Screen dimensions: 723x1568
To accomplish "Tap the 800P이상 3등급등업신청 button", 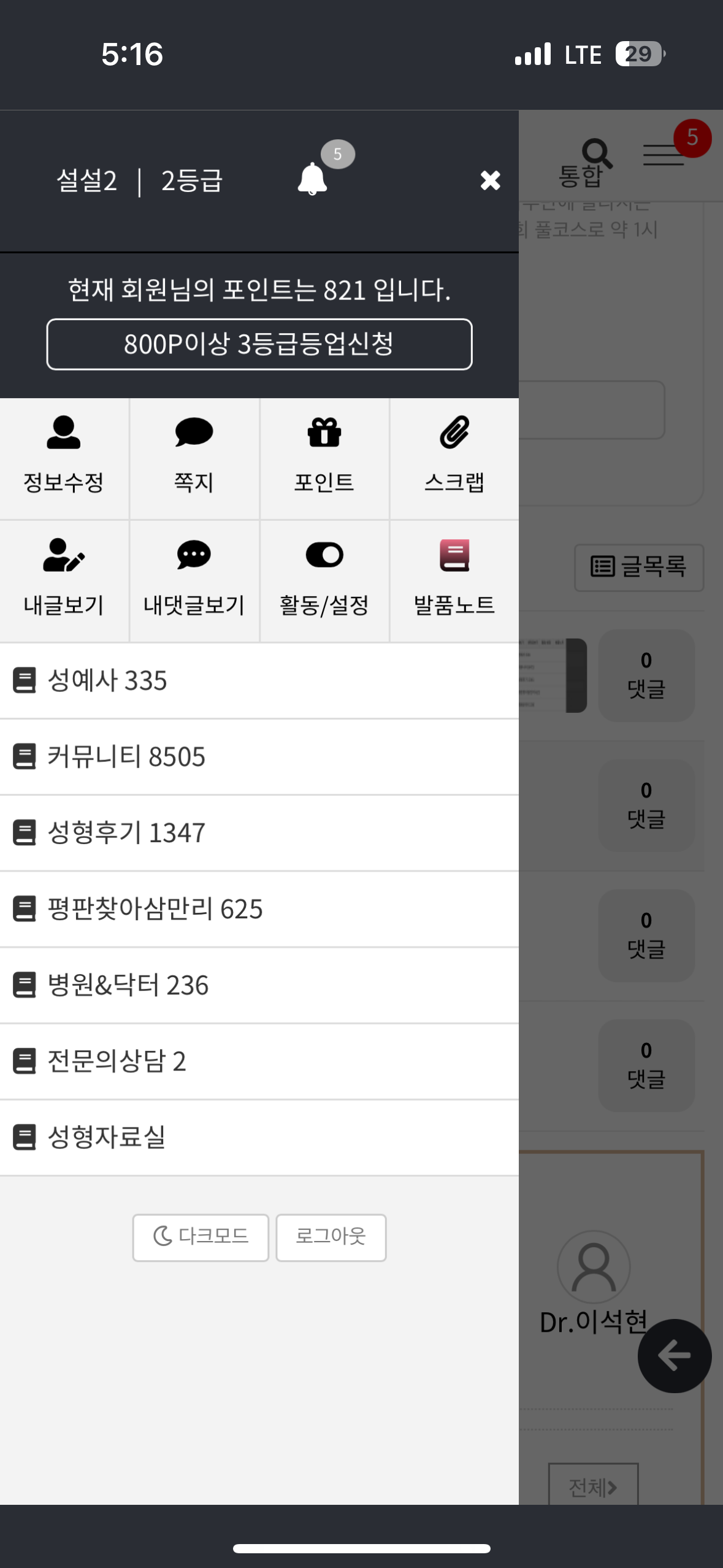I will [x=259, y=344].
